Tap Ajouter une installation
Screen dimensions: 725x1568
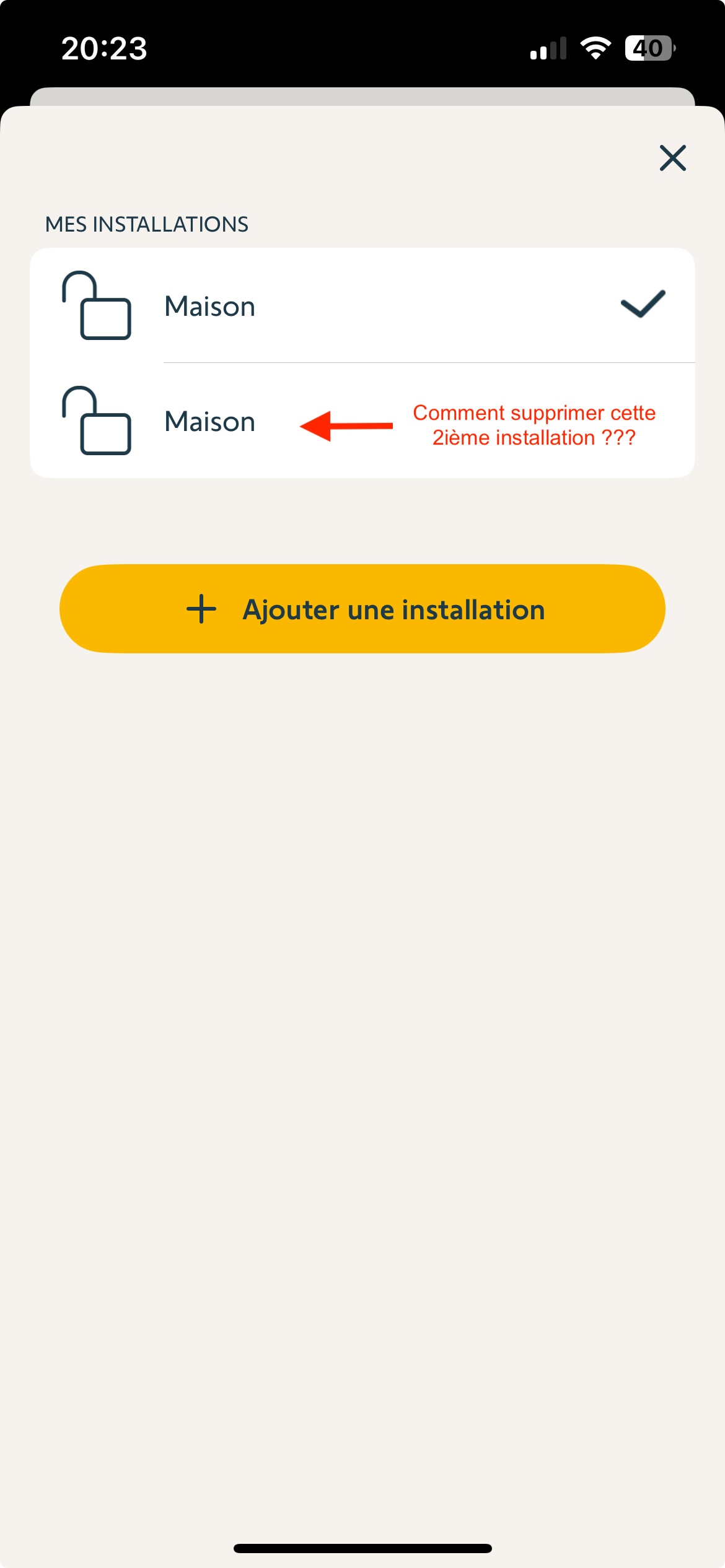[x=362, y=609]
